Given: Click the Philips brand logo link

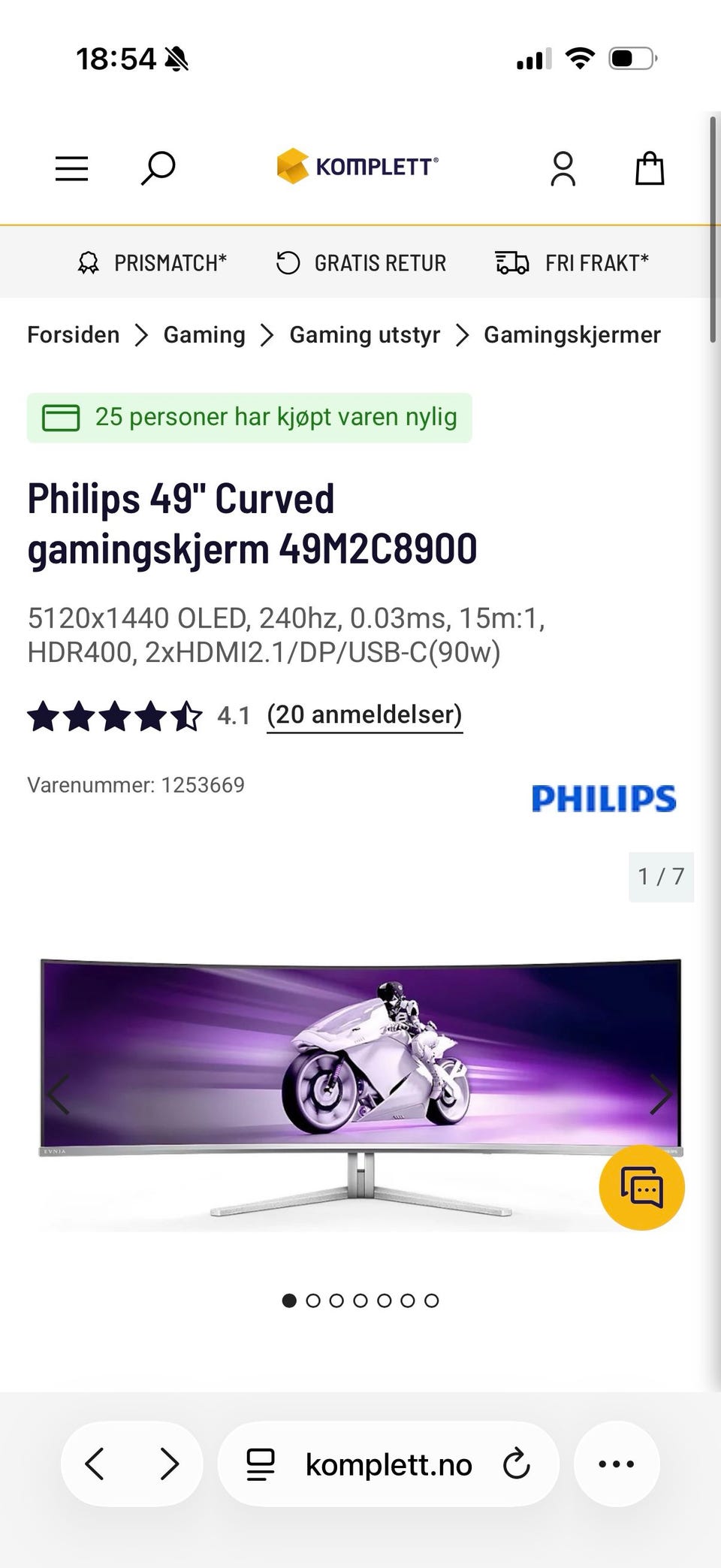Looking at the screenshot, I should click(x=604, y=799).
